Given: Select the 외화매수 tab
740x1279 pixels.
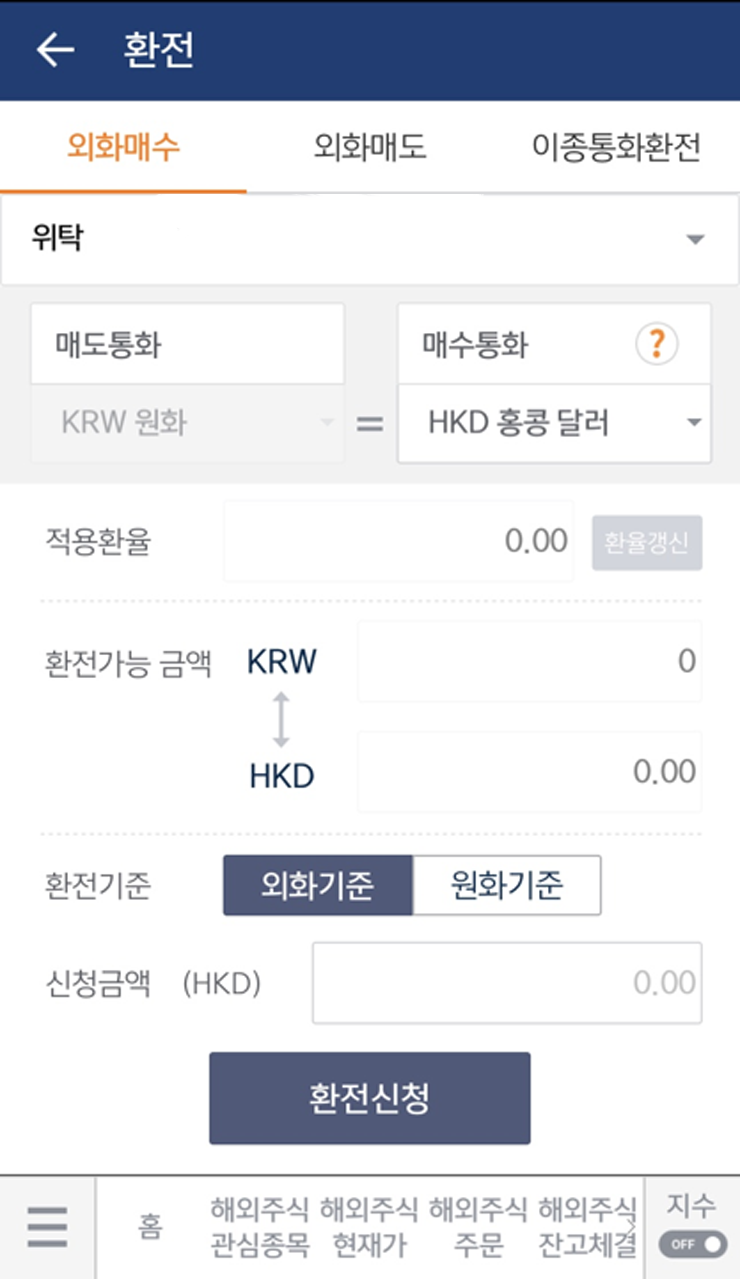Looking at the screenshot, I should click(x=123, y=147).
